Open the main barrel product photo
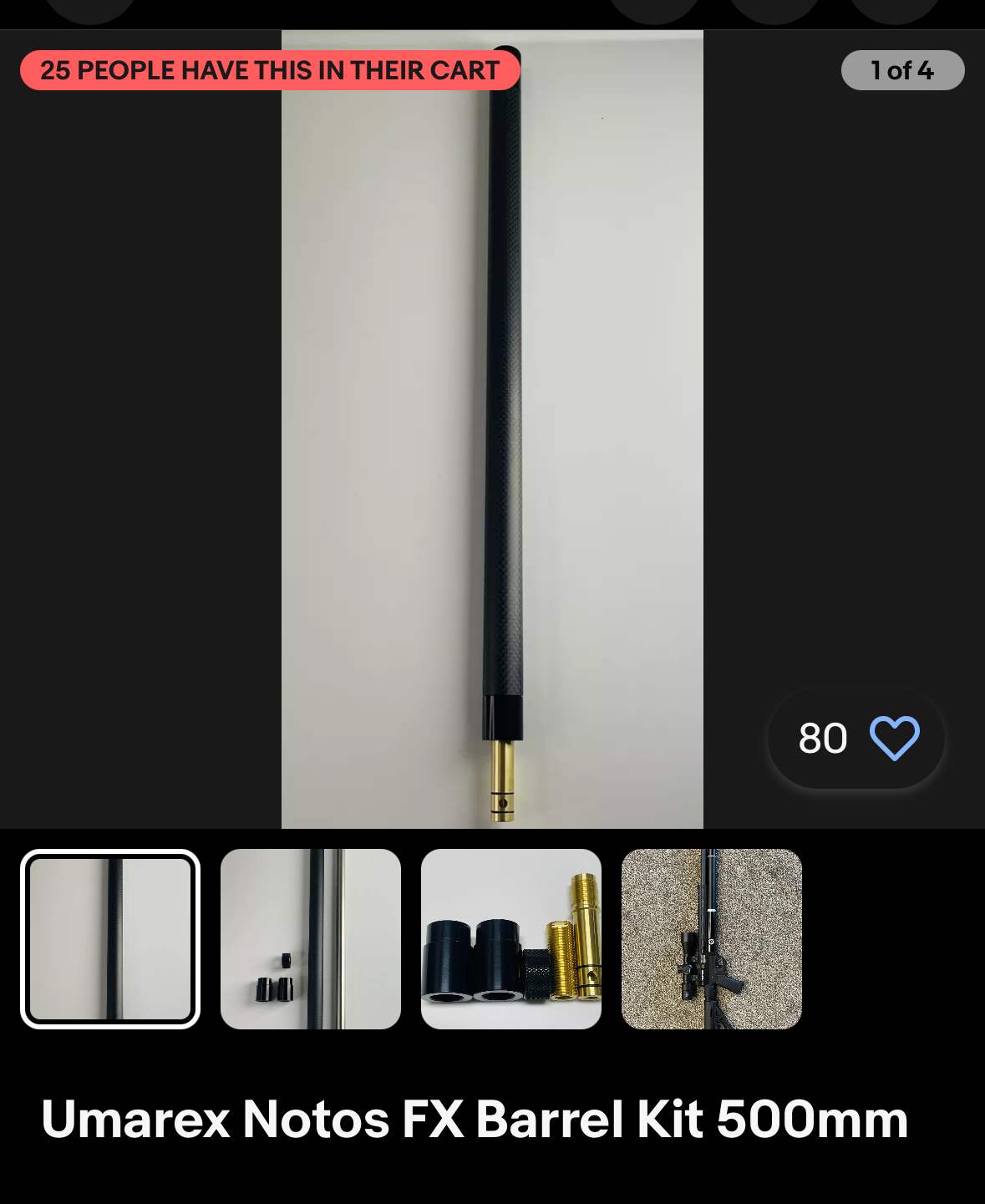985x1204 pixels. (492, 429)
